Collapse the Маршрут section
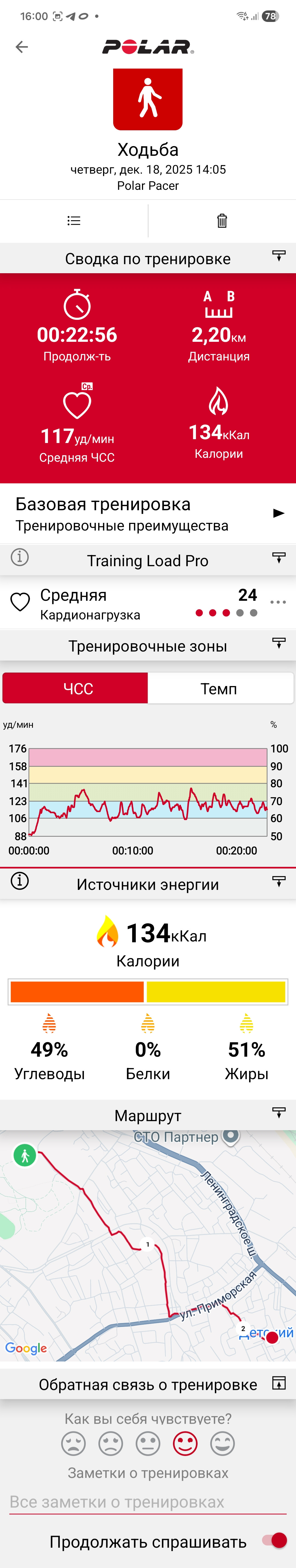296x1568 pixels. click(x=279, y=1113)
